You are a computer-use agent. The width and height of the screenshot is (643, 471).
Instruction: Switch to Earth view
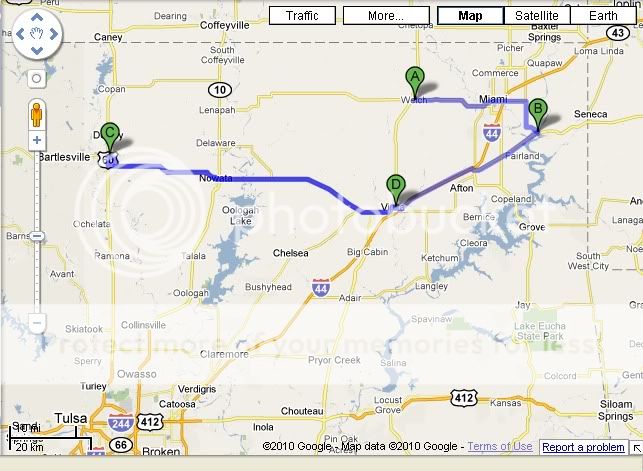[602, 16]
